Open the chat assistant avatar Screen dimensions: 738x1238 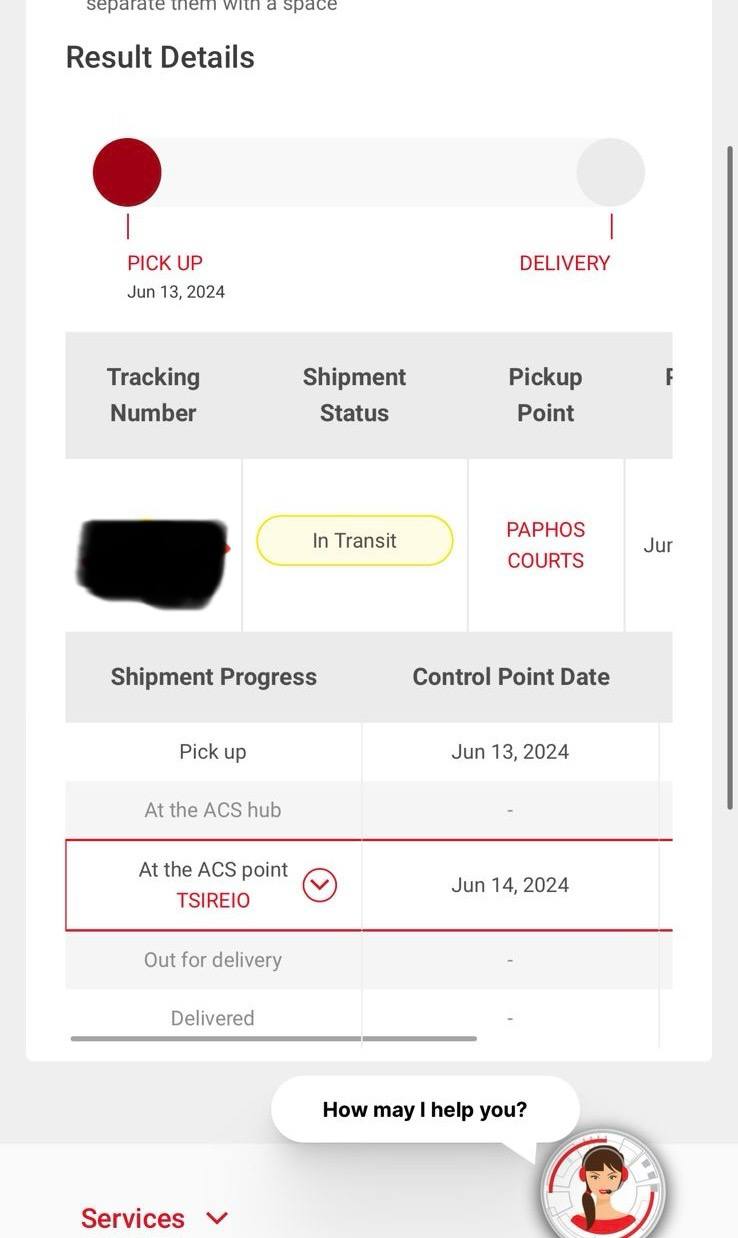tap(603, 1187)
